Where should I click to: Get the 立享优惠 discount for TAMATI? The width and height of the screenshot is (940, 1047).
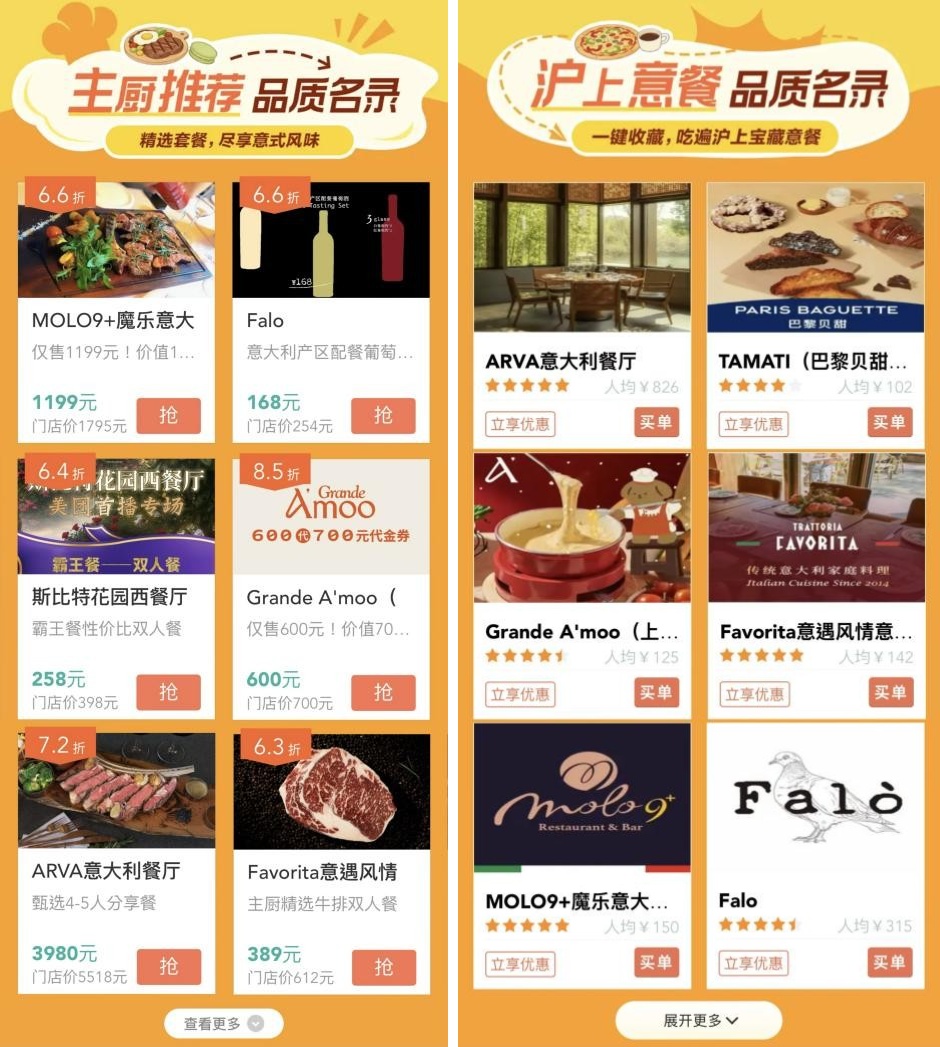click(x=753, y=424)
